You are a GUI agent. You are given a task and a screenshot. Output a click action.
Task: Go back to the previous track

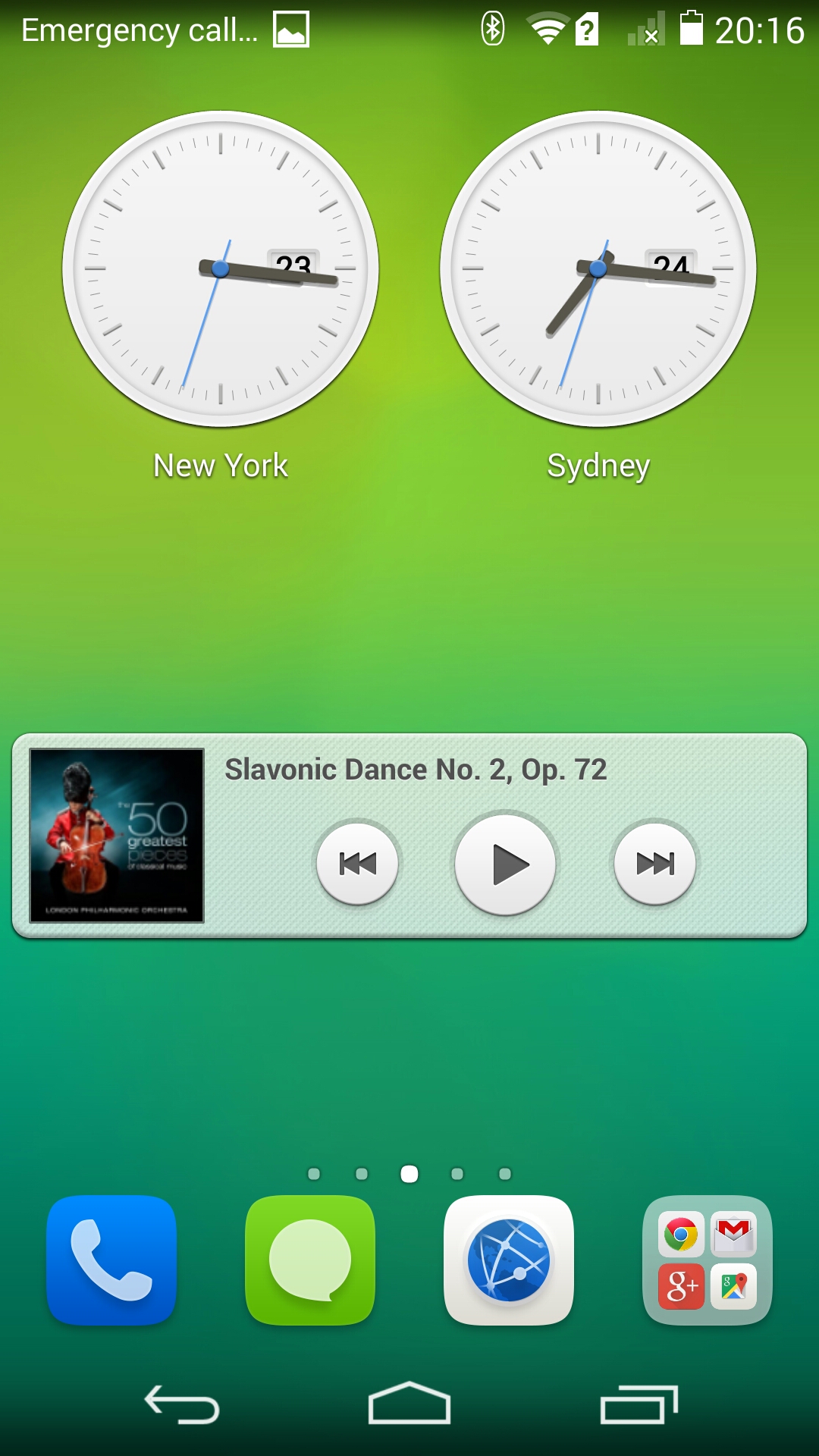357,864
